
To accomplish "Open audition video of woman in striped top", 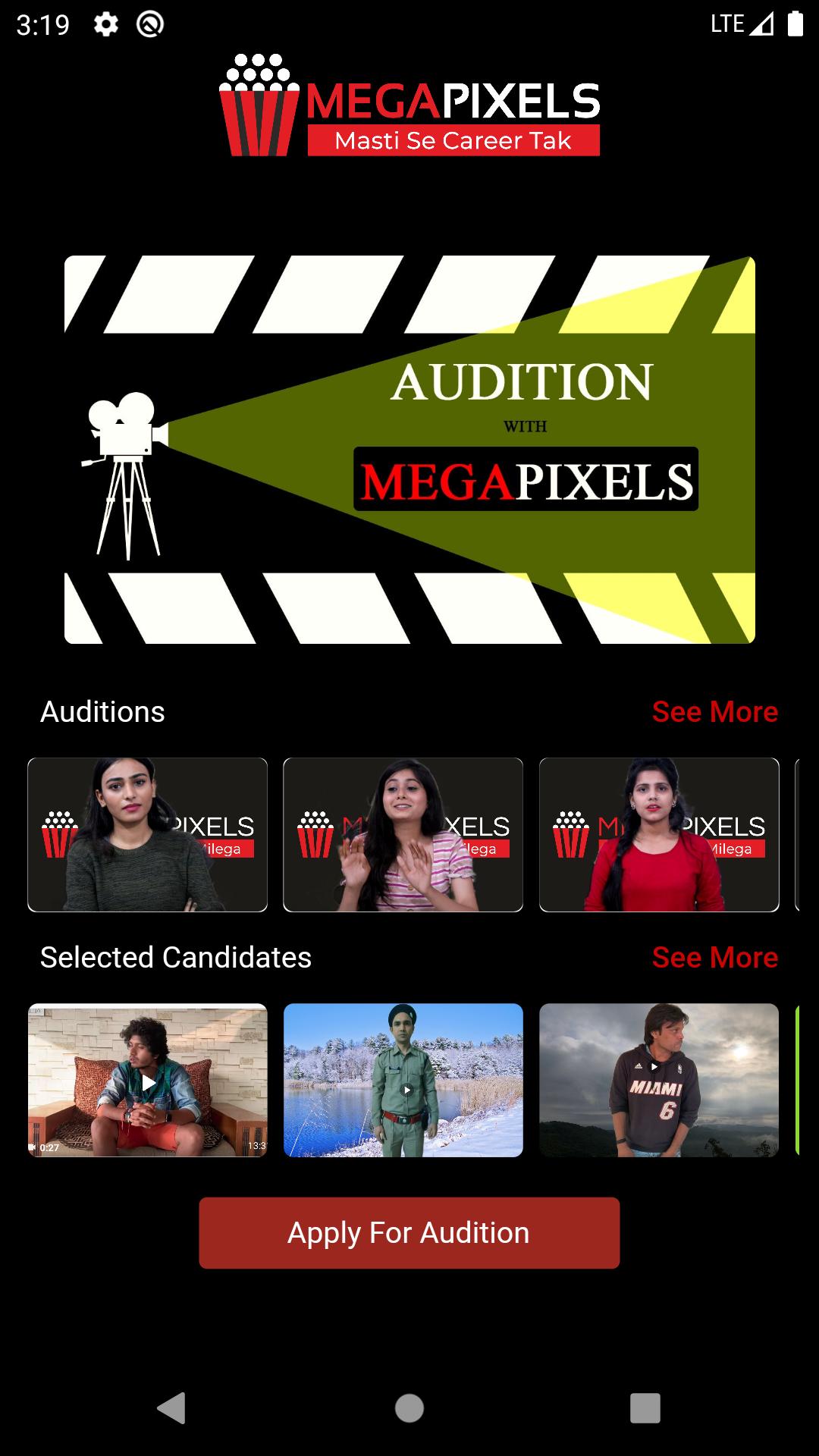I will [403, 834].
